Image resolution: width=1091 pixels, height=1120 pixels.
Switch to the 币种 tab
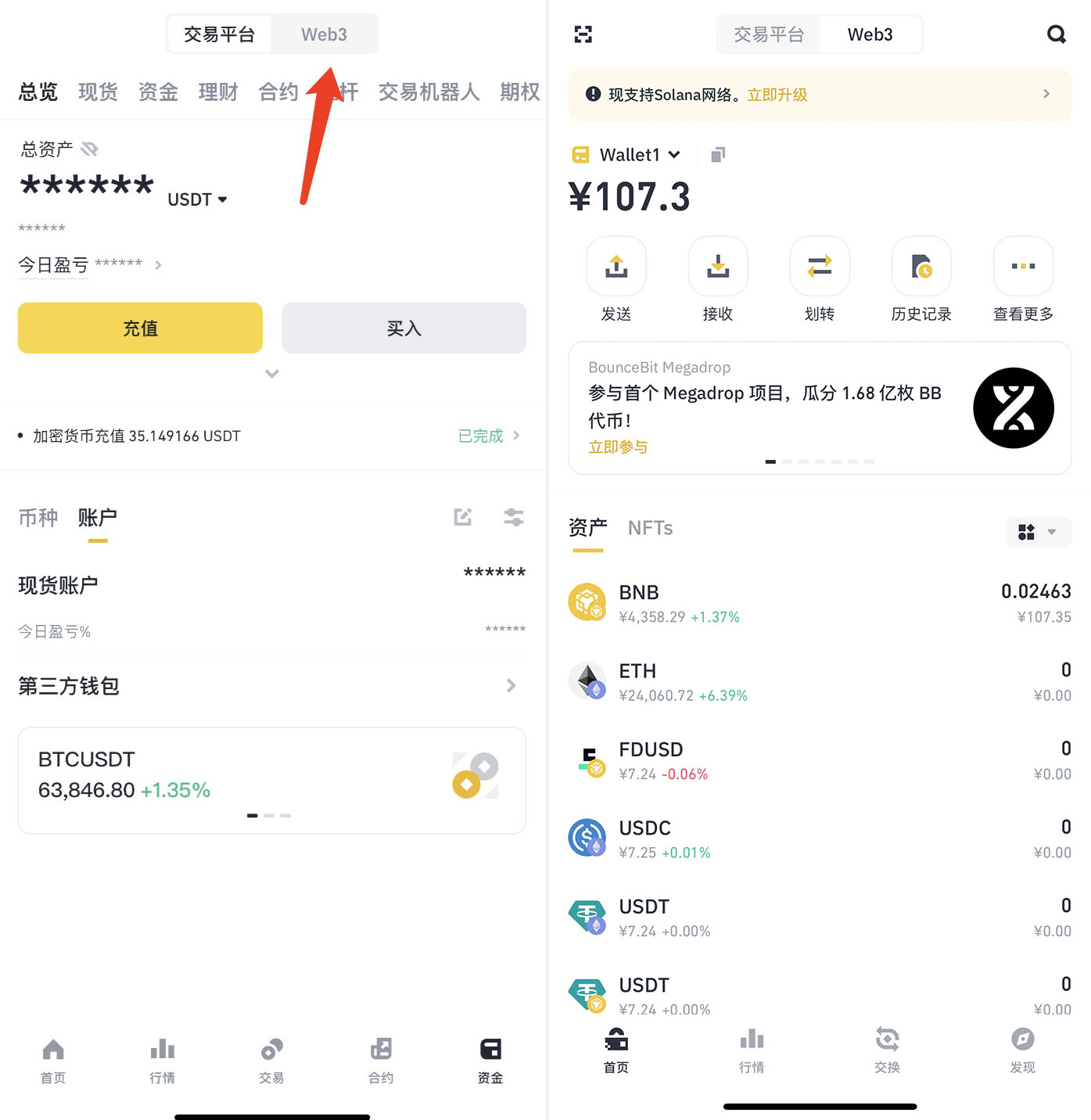38,518
